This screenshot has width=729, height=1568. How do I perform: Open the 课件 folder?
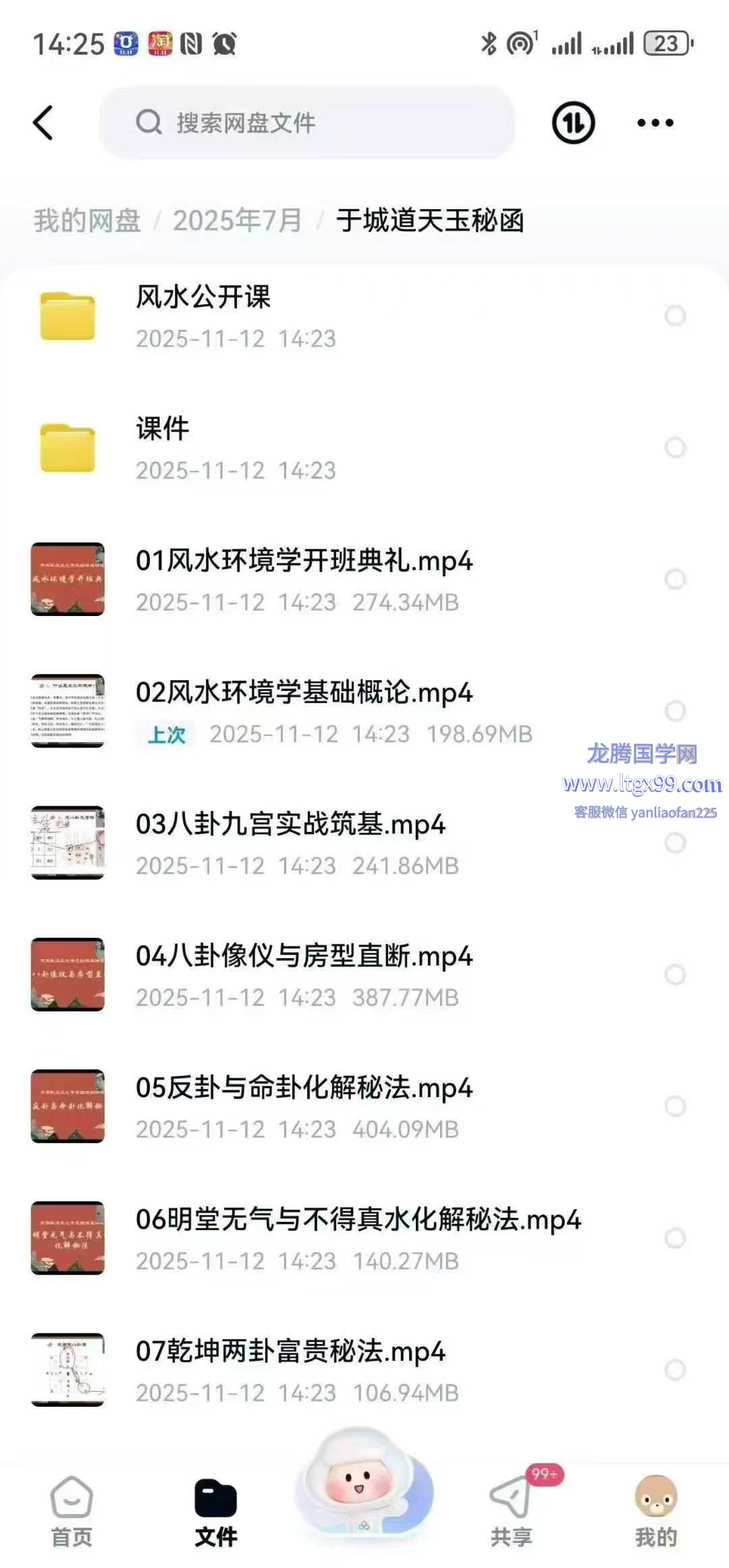tap(162, 447)
